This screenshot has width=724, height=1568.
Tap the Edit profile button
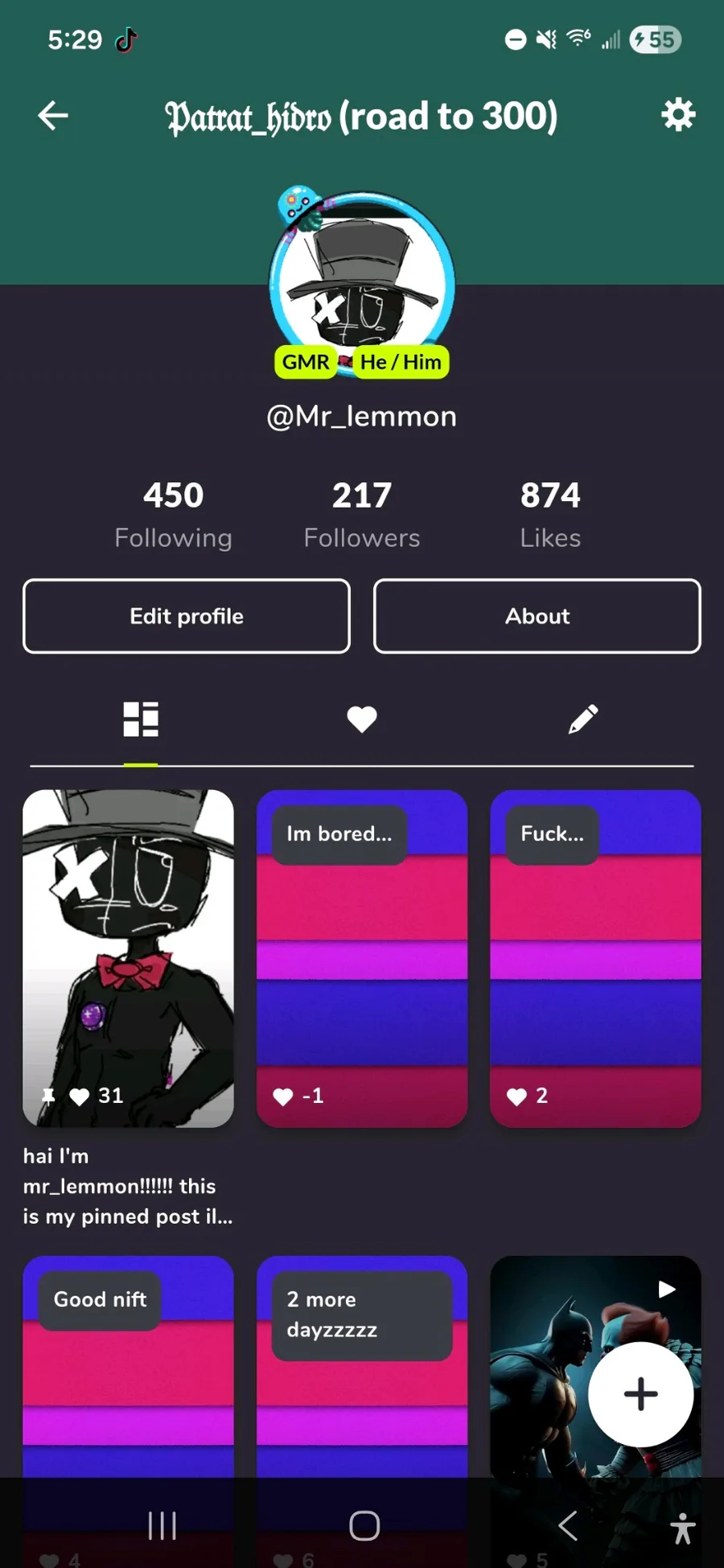pyautogui.click(x=187, y=616)
